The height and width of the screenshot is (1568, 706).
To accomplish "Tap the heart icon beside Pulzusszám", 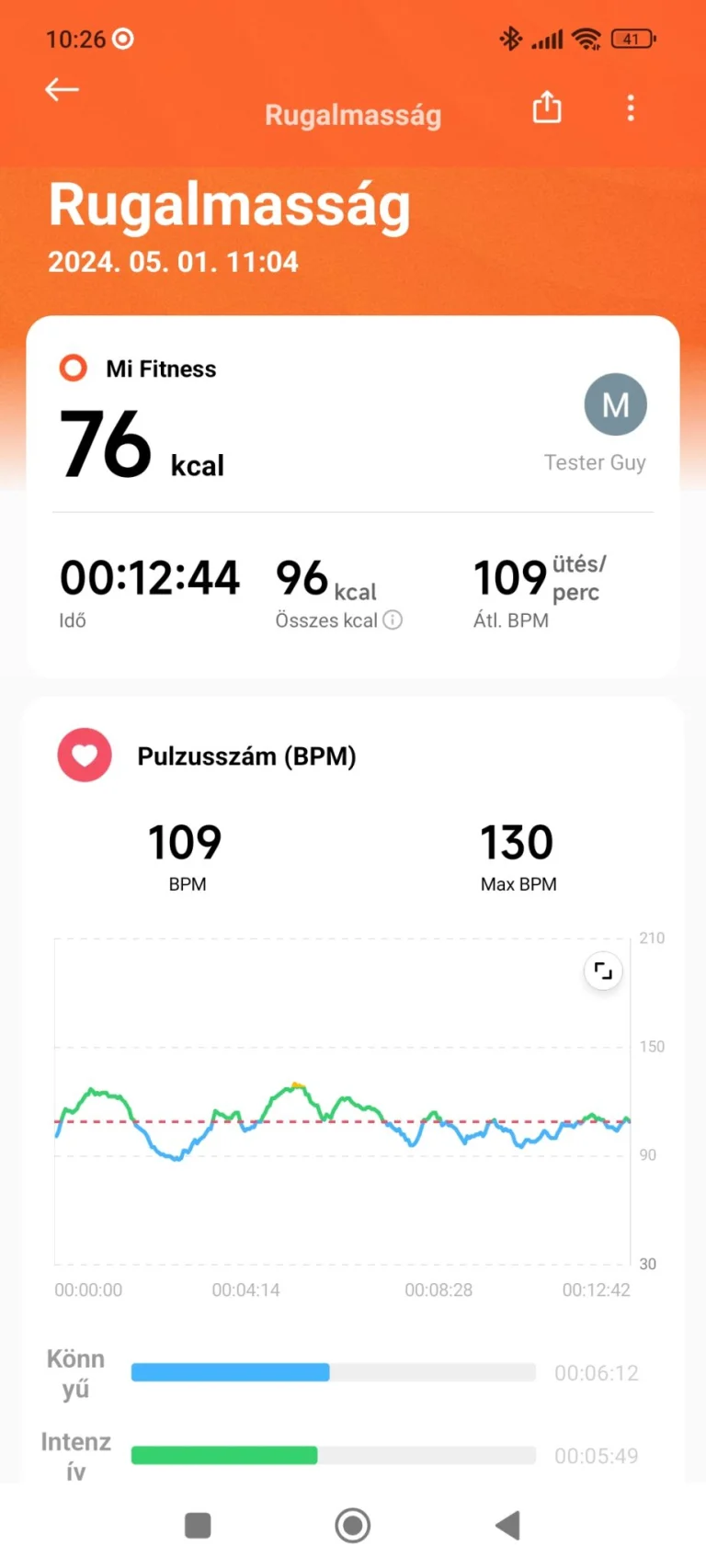I will pos(84,754).
